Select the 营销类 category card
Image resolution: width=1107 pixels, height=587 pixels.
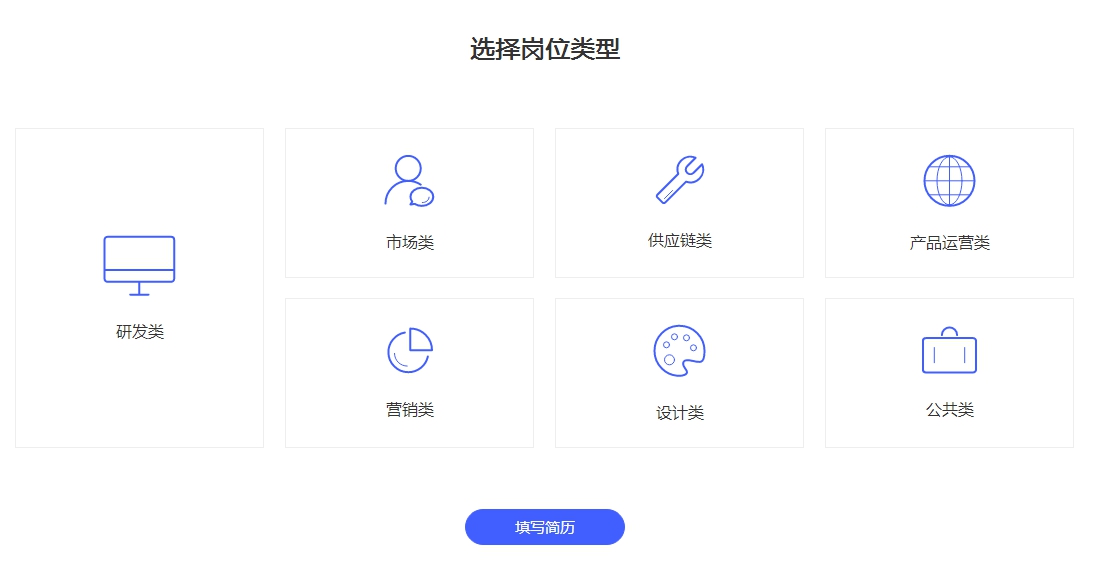point(409,373)
